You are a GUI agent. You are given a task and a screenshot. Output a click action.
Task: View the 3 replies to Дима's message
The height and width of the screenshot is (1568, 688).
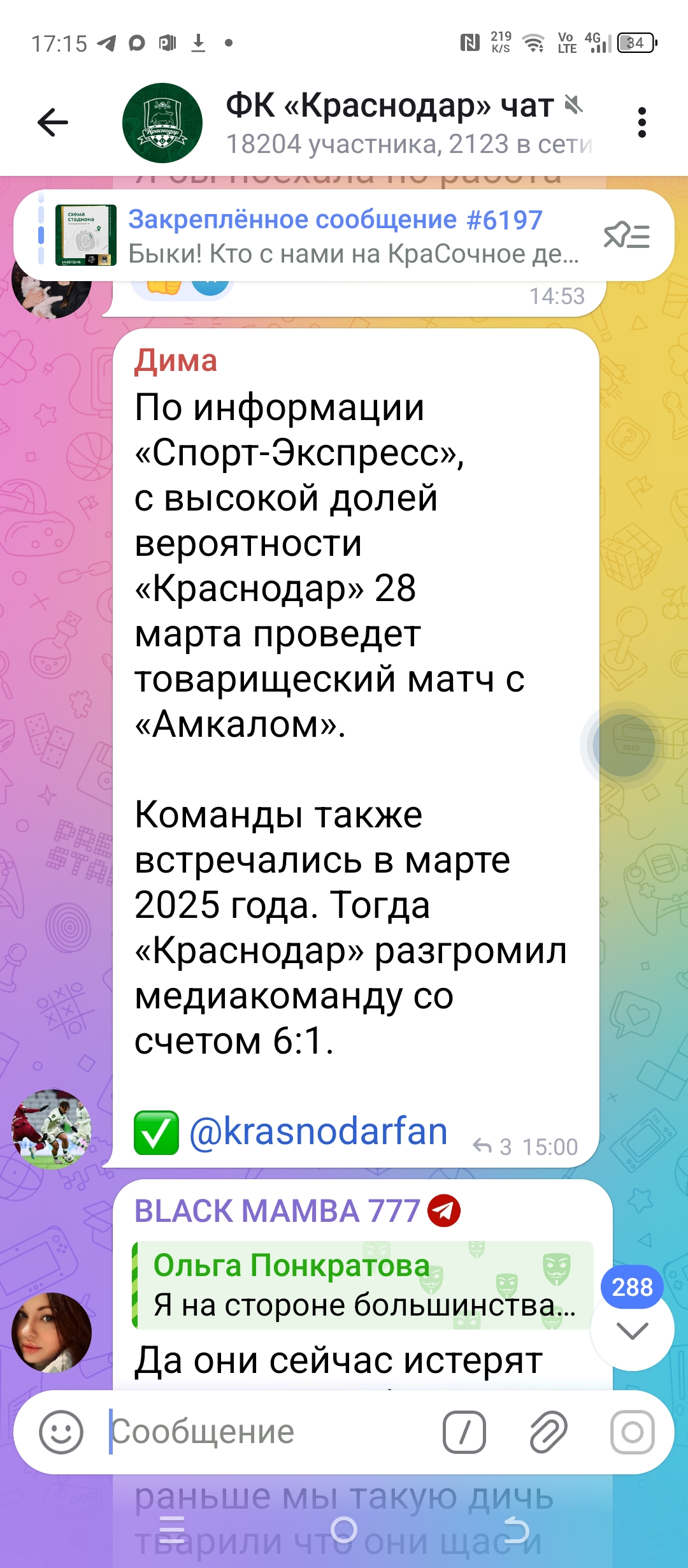click(x=492, y=1147)
